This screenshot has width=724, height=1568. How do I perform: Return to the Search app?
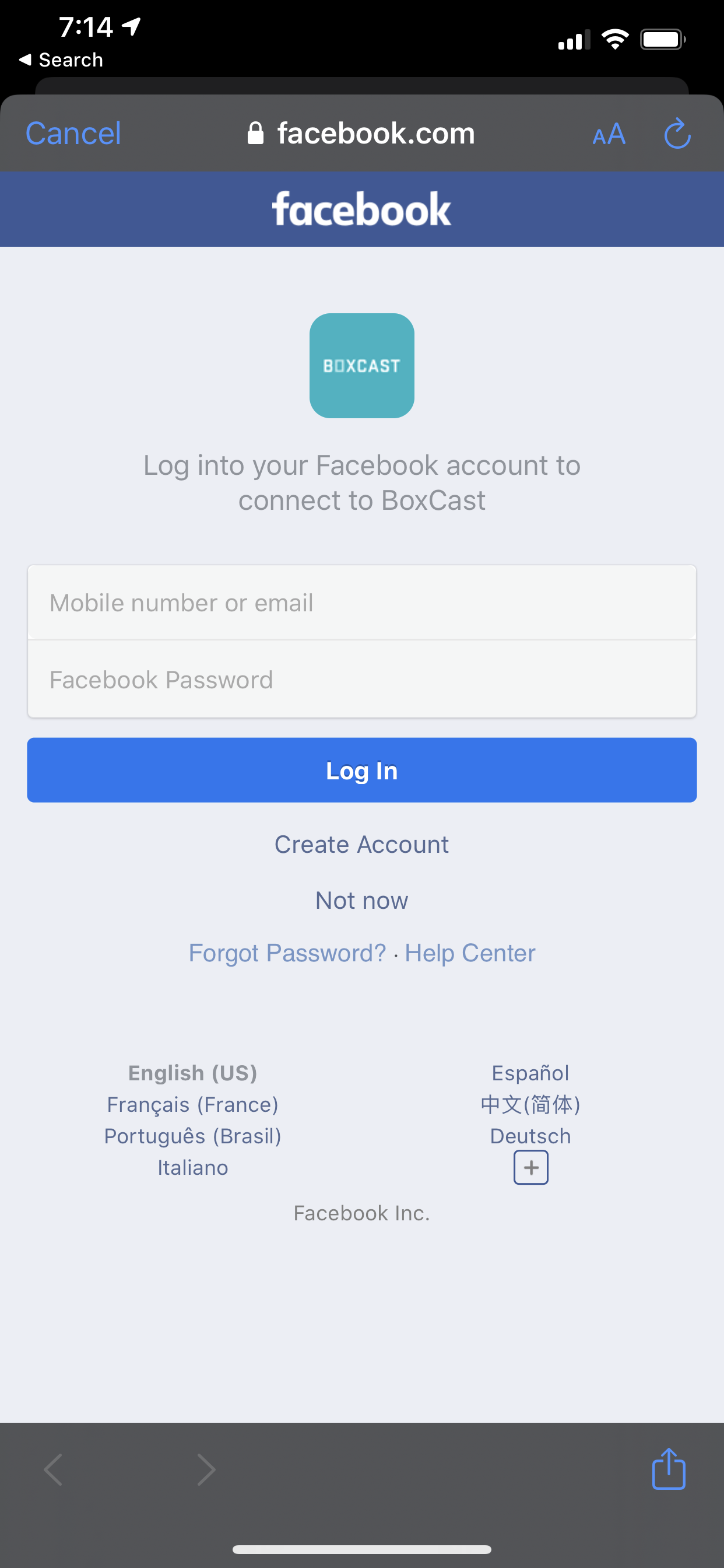[x=61, y=60]
